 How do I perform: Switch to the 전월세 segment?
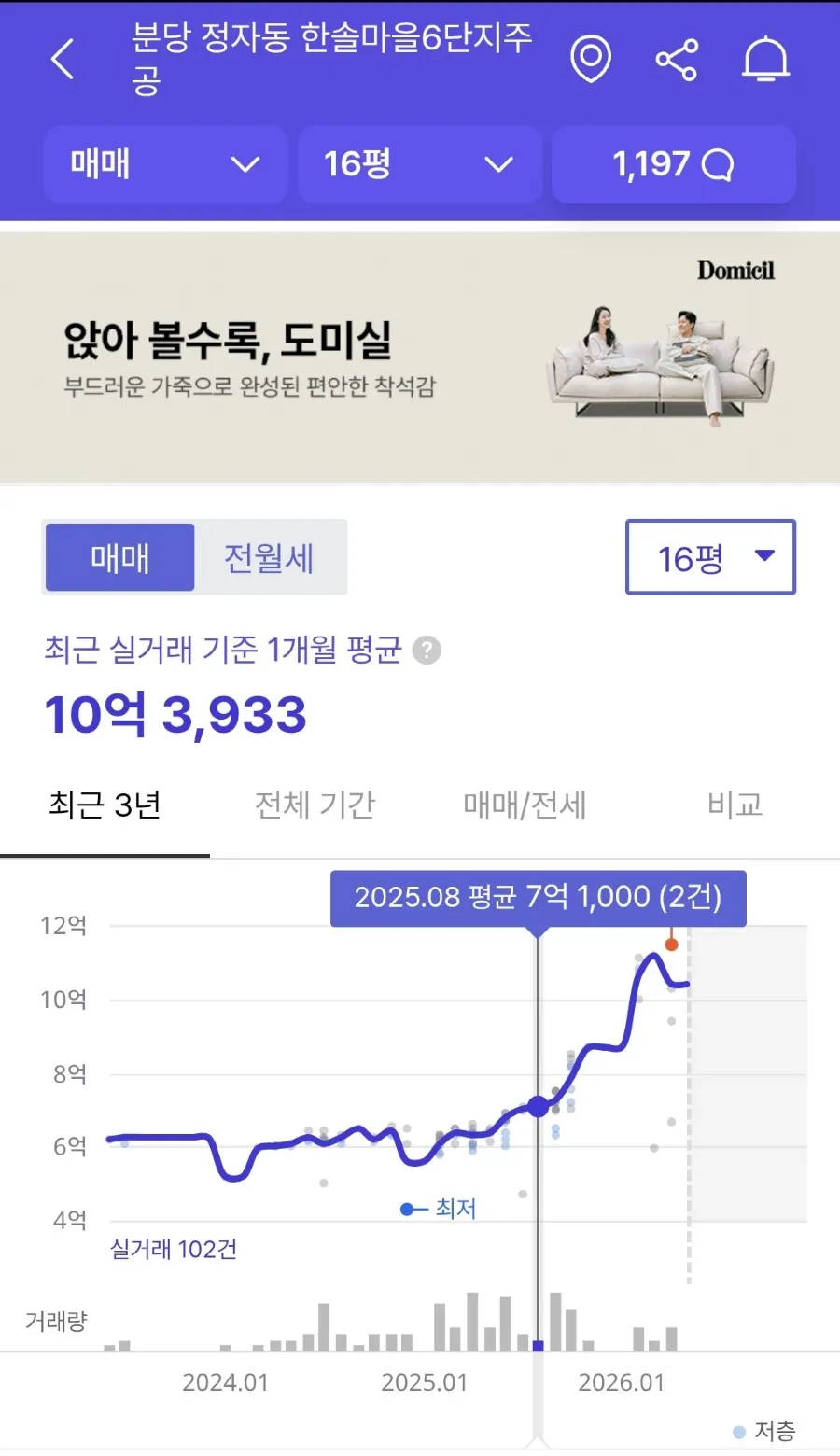tap(269, 558)
